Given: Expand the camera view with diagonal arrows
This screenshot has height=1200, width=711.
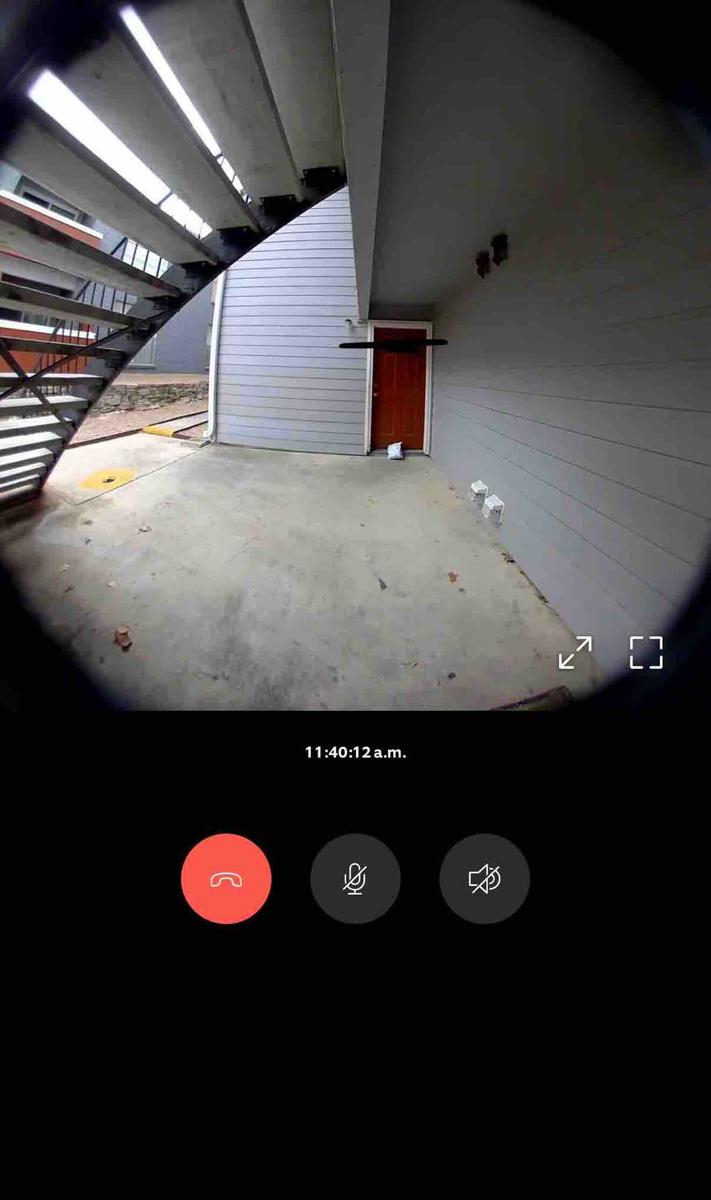Looking at the screenshot, I should (575, 652).
